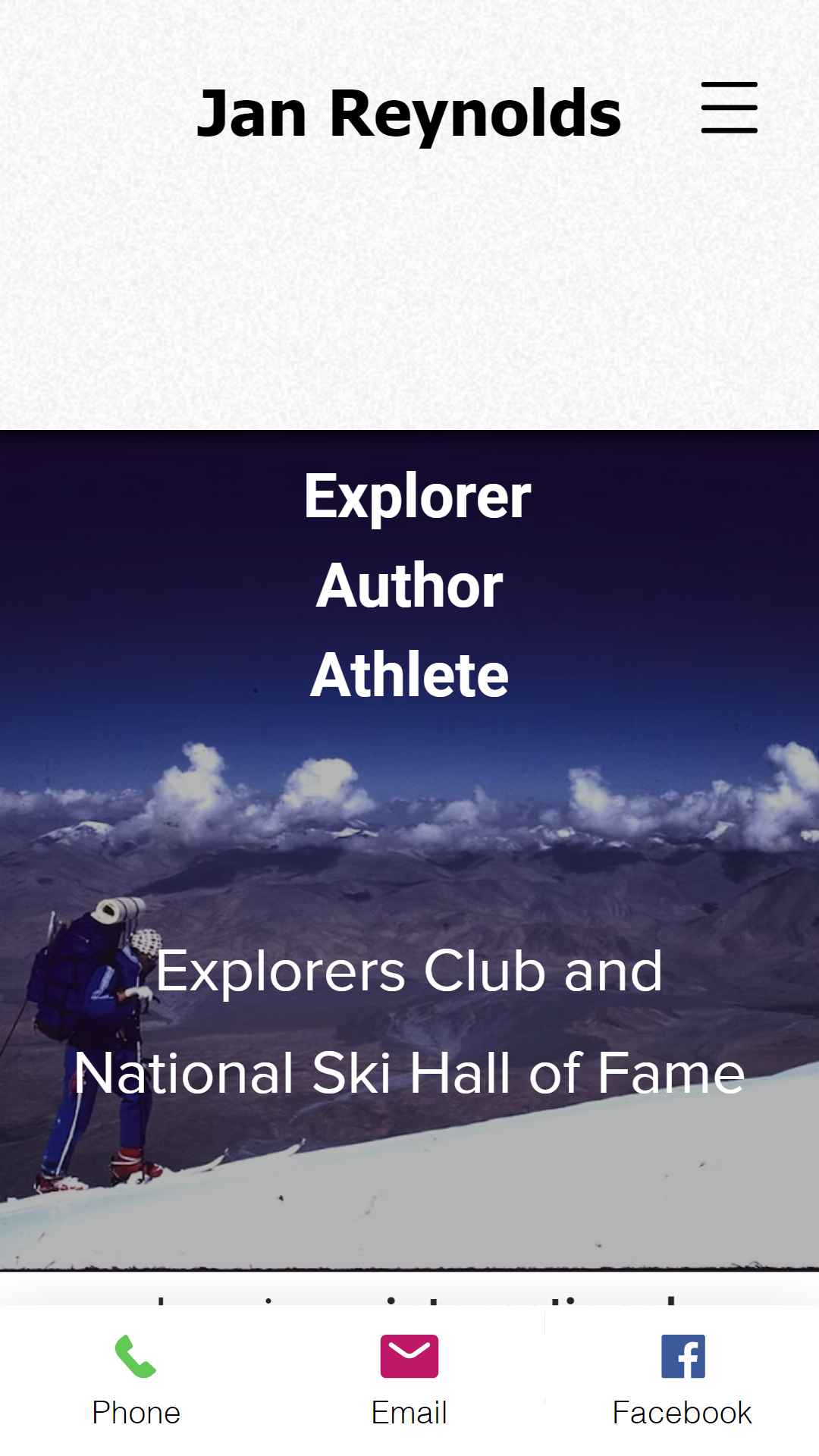This screenshot has height=1456, width=819.
Task: Open the Facebook page link
Action: click(682, 1380)
